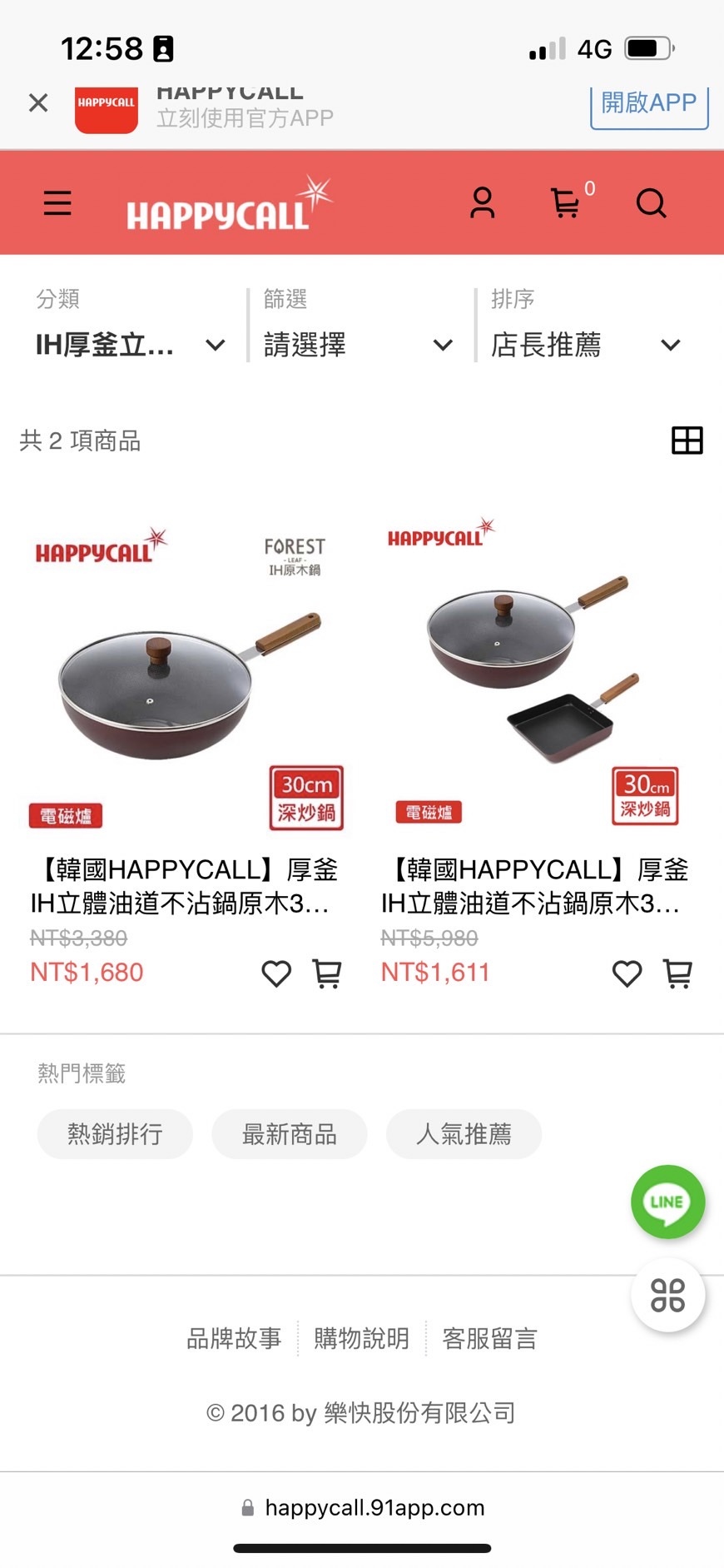Open the hamburger menu
The image size is (724, 1568).
coord(57,203)
